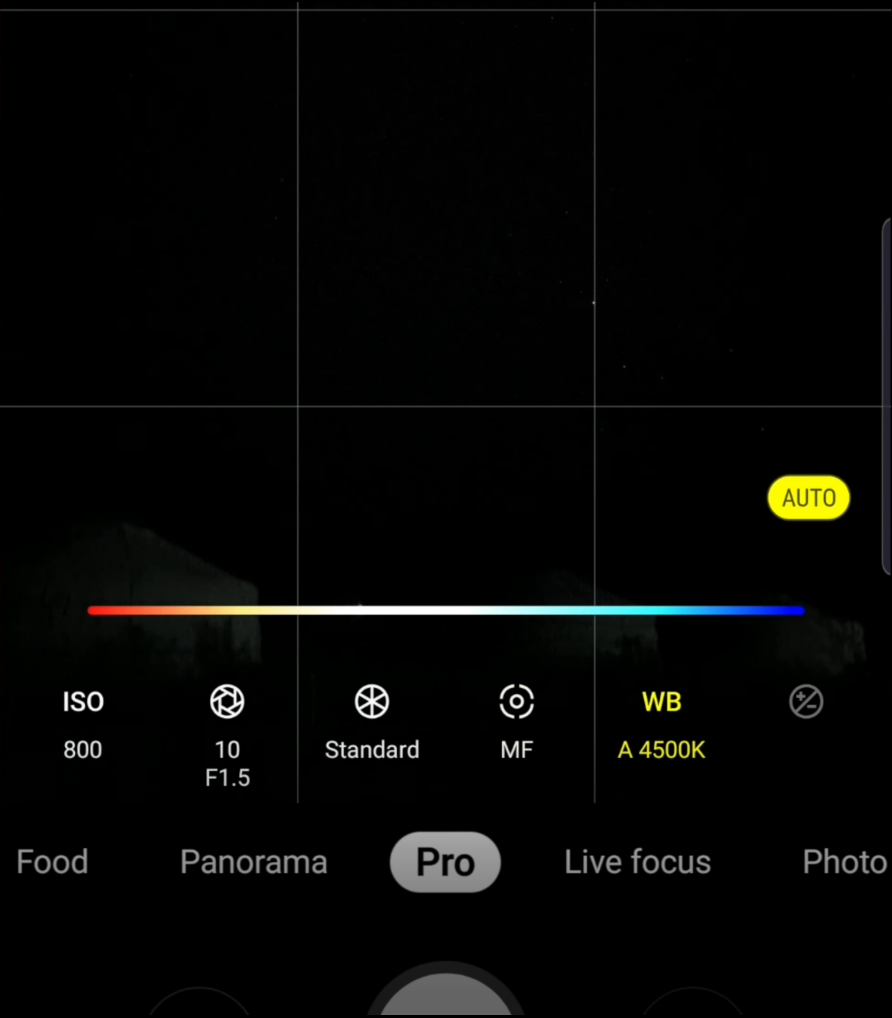The width and height of the screenshot is (892, 1018).
Task: Switch to Panorama camera mode
Action: pyautogui.click(x=253, y=862)
